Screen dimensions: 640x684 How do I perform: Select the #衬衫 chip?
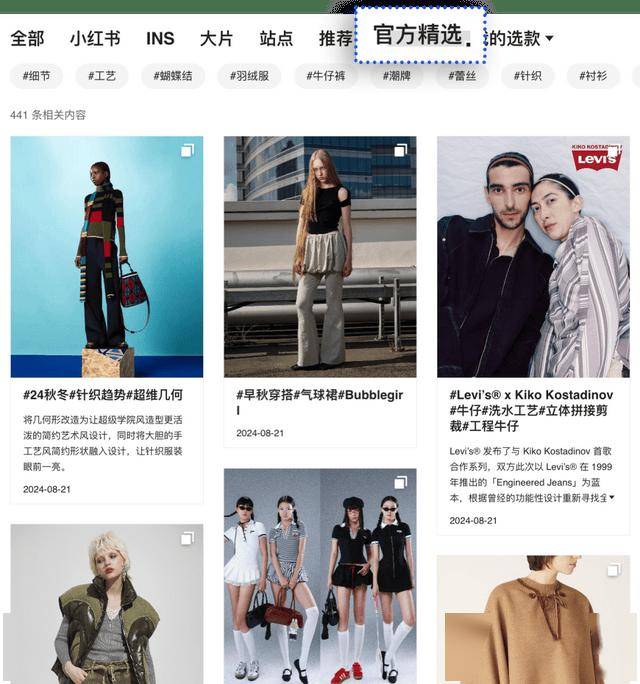[x=596, y=76]
